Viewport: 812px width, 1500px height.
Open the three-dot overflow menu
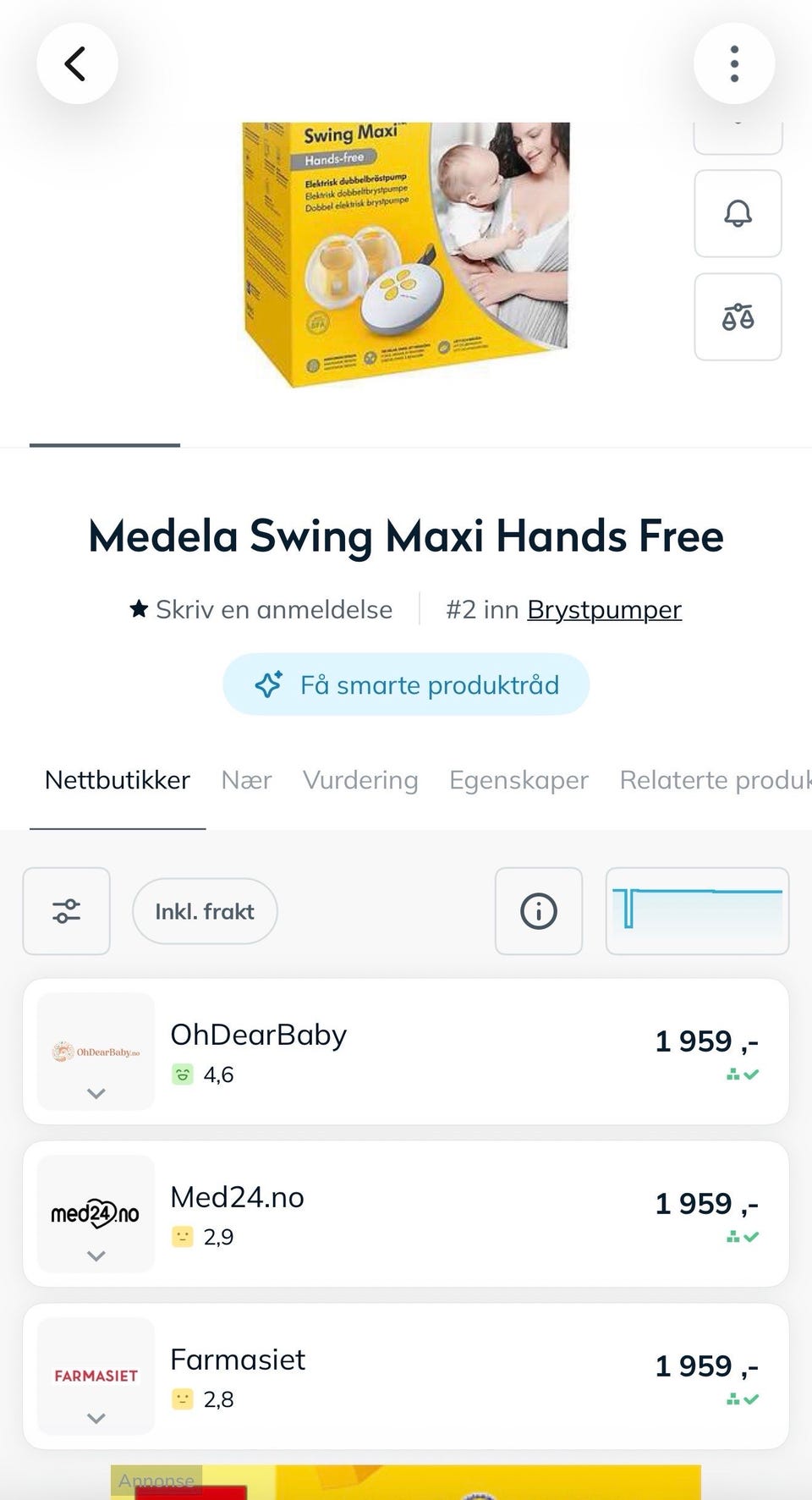coord(734,63)
